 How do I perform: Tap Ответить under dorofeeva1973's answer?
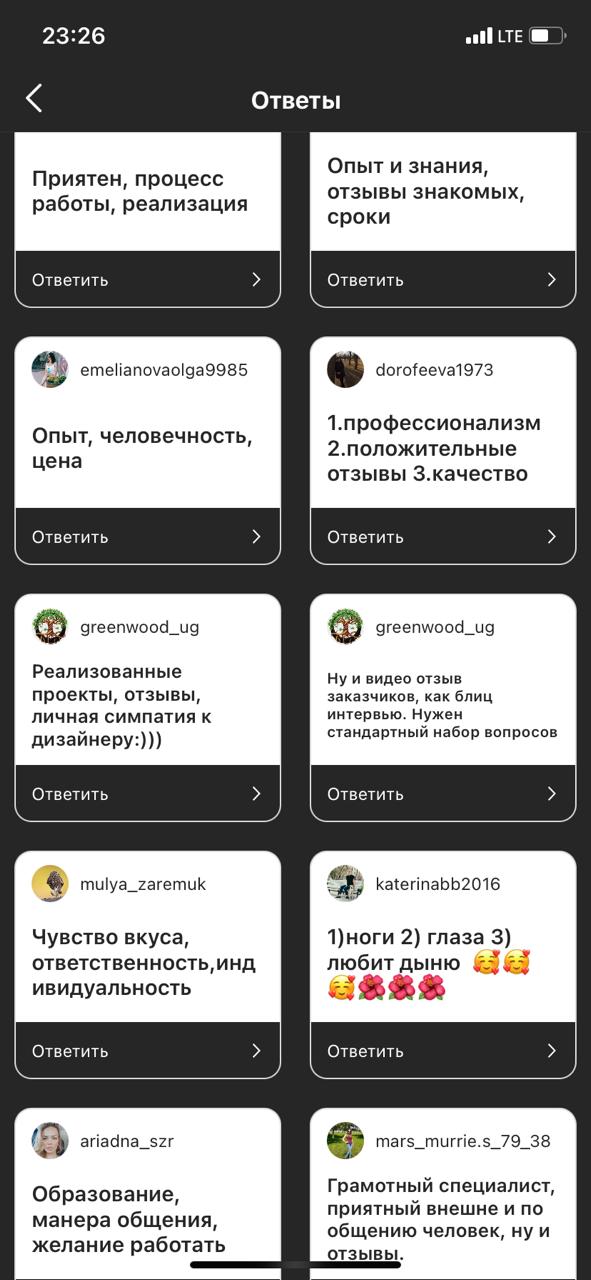click(x=443, y=536)
